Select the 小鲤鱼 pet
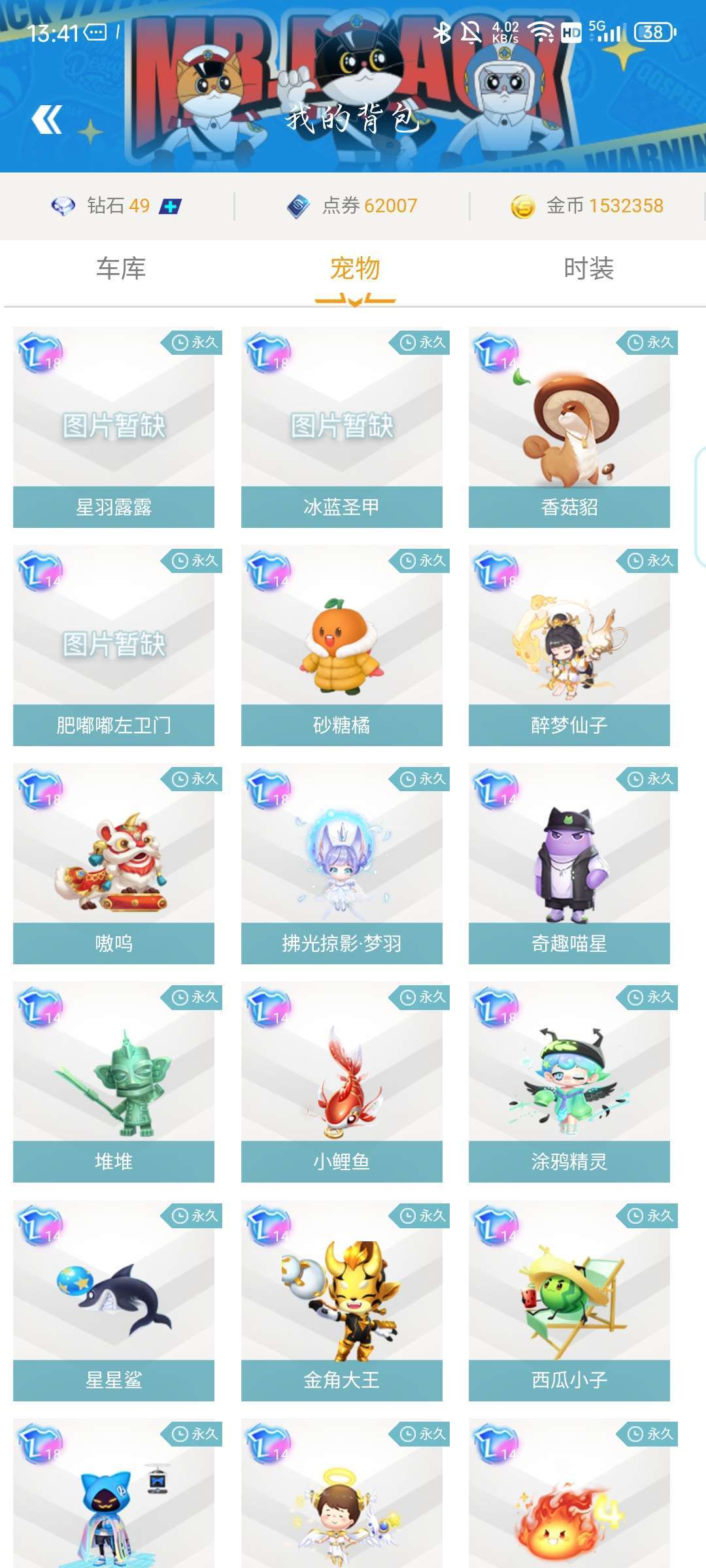 point(341,1082)
